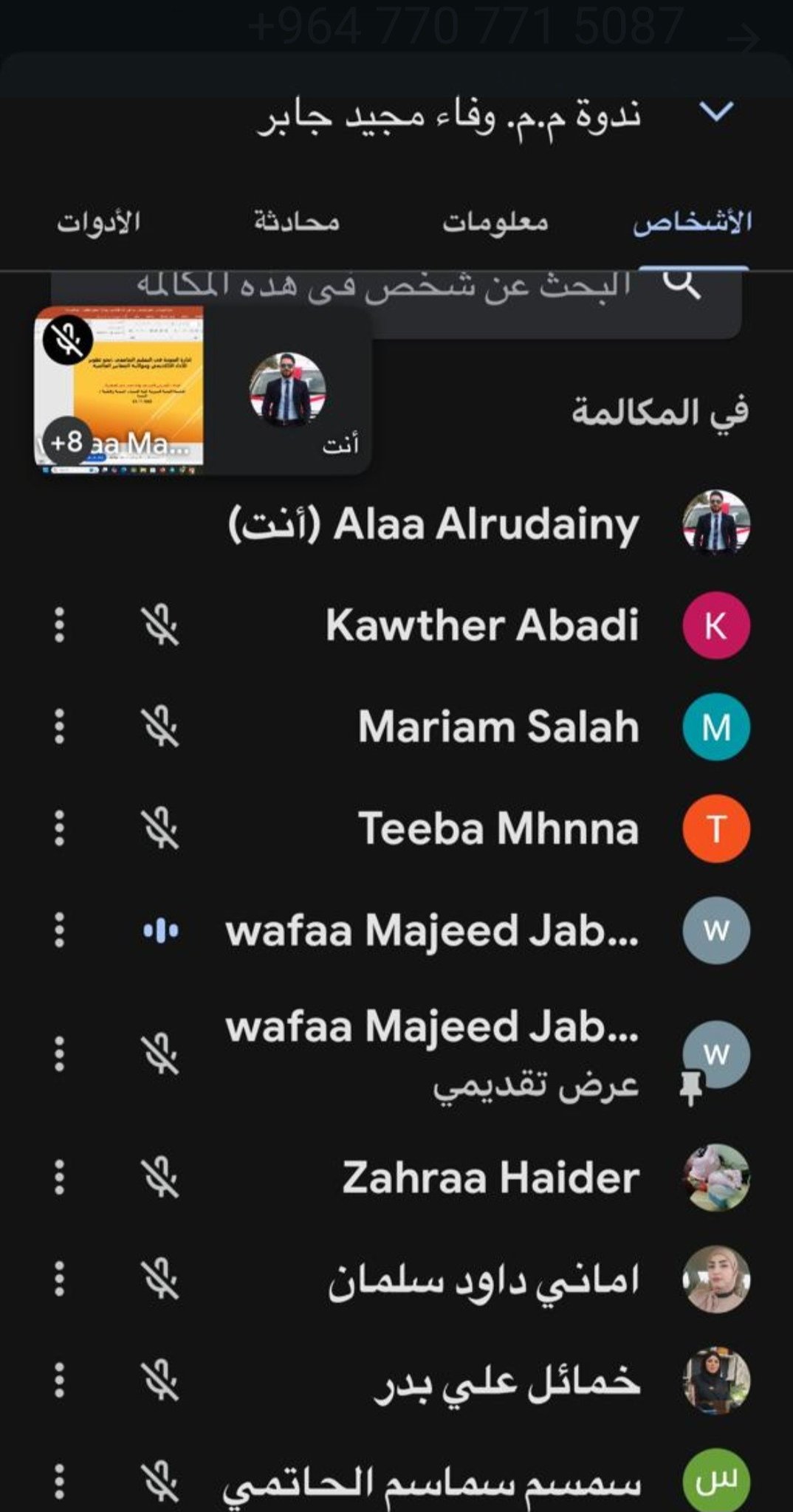
Task: Open options menu for Mariam Salah
Action: tap(60, 726)
